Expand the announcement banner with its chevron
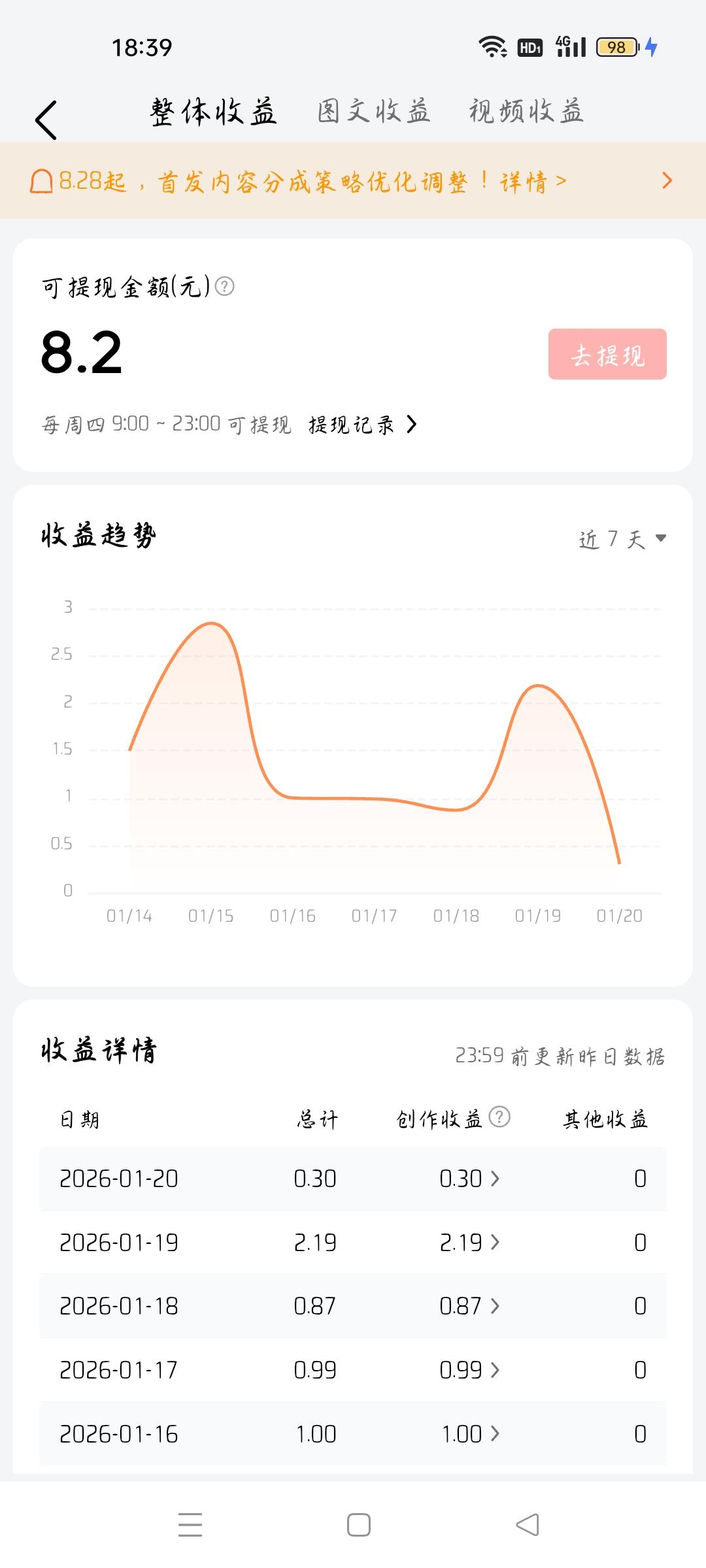Image resolution: width=706 pixels, height=1568 pixels. pyautogui.click(x=667, y=180)
